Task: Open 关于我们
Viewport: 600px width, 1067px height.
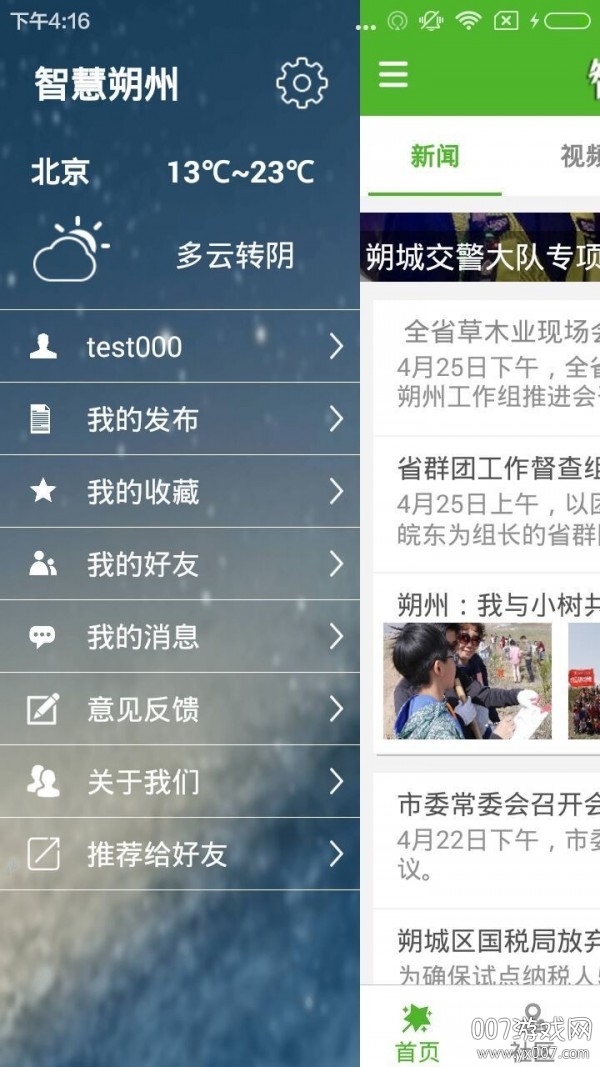Action: [x=180, y=781]
